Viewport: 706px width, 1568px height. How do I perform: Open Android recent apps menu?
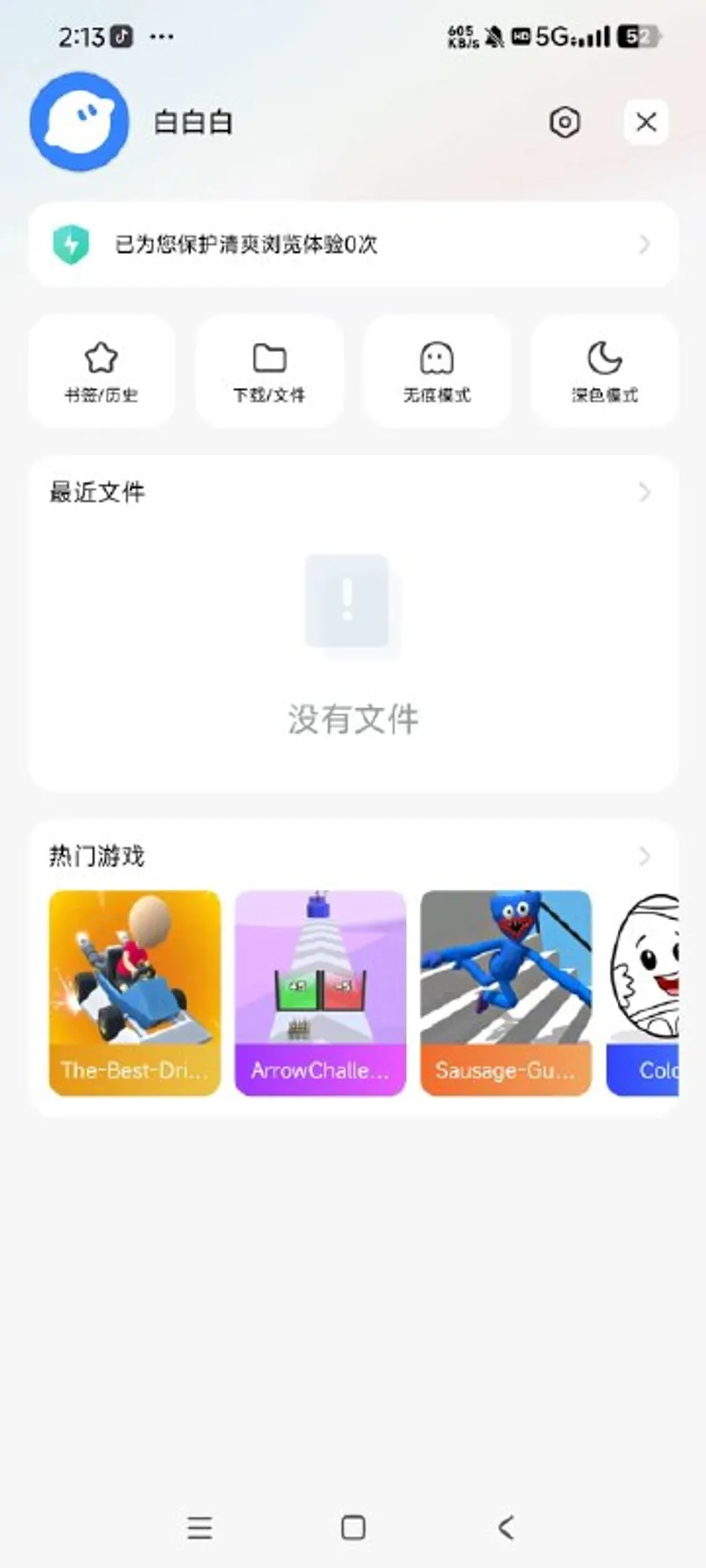click(x=200, y=1527)
